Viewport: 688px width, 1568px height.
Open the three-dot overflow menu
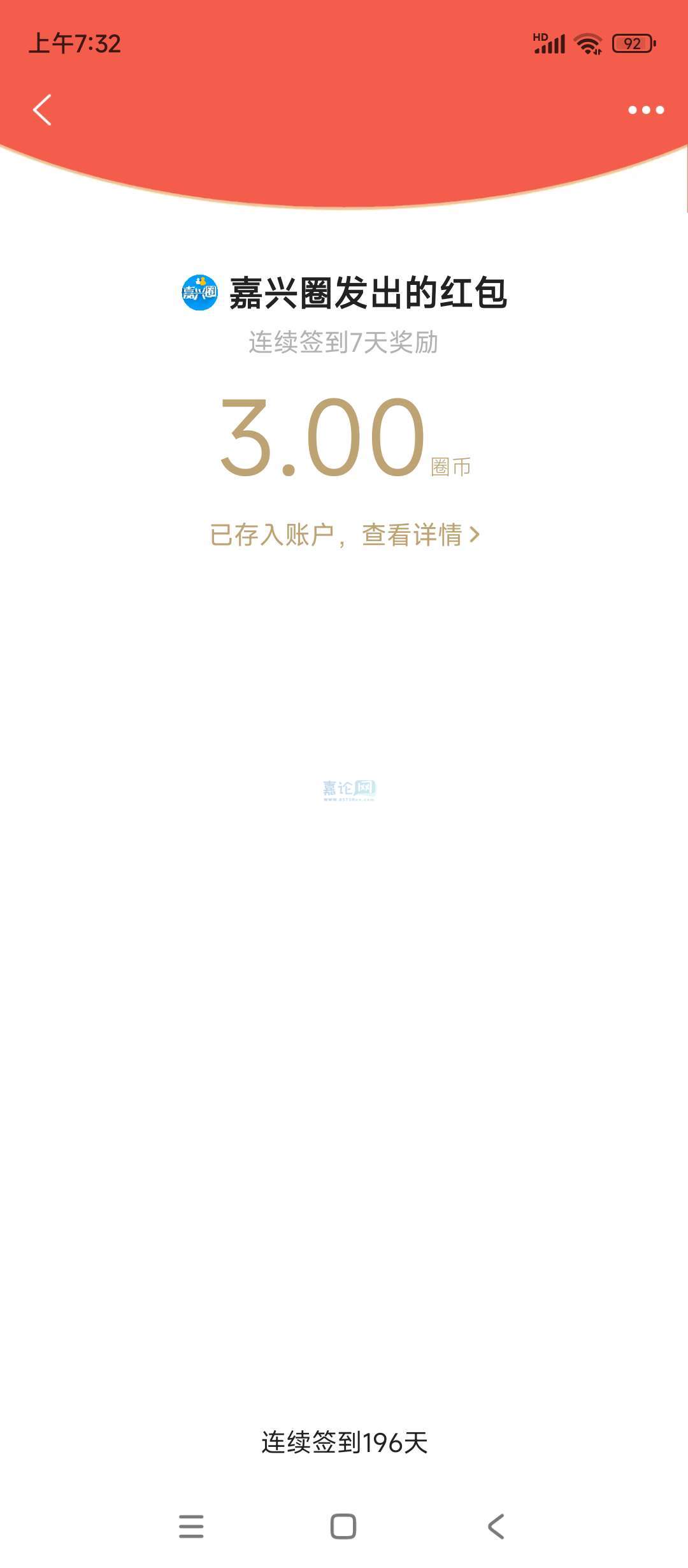point(646,110)
